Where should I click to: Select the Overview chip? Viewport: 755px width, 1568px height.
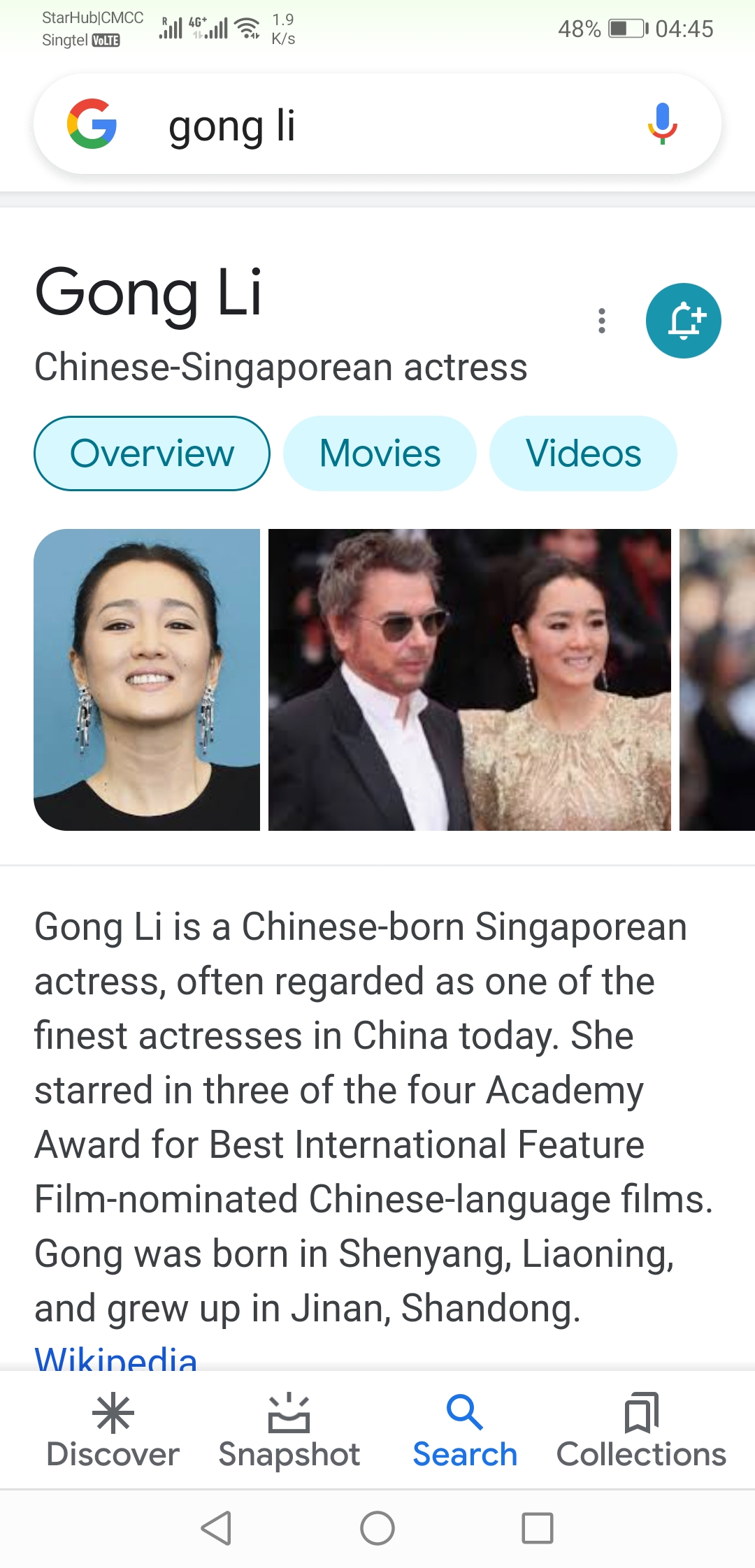point(152,453)
